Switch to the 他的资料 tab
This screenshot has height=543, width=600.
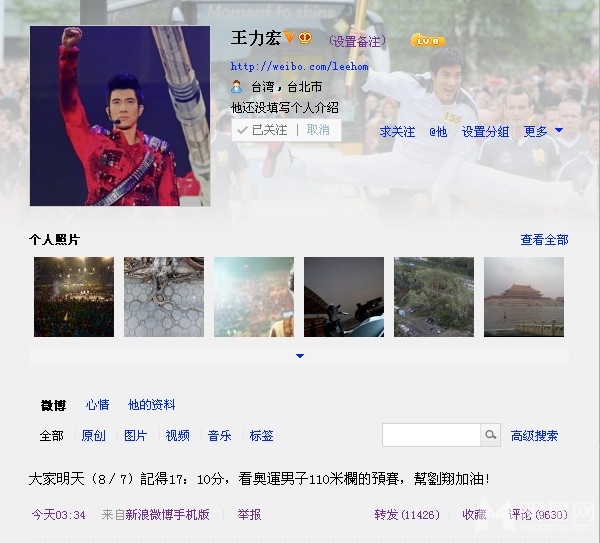click(151, 405)
